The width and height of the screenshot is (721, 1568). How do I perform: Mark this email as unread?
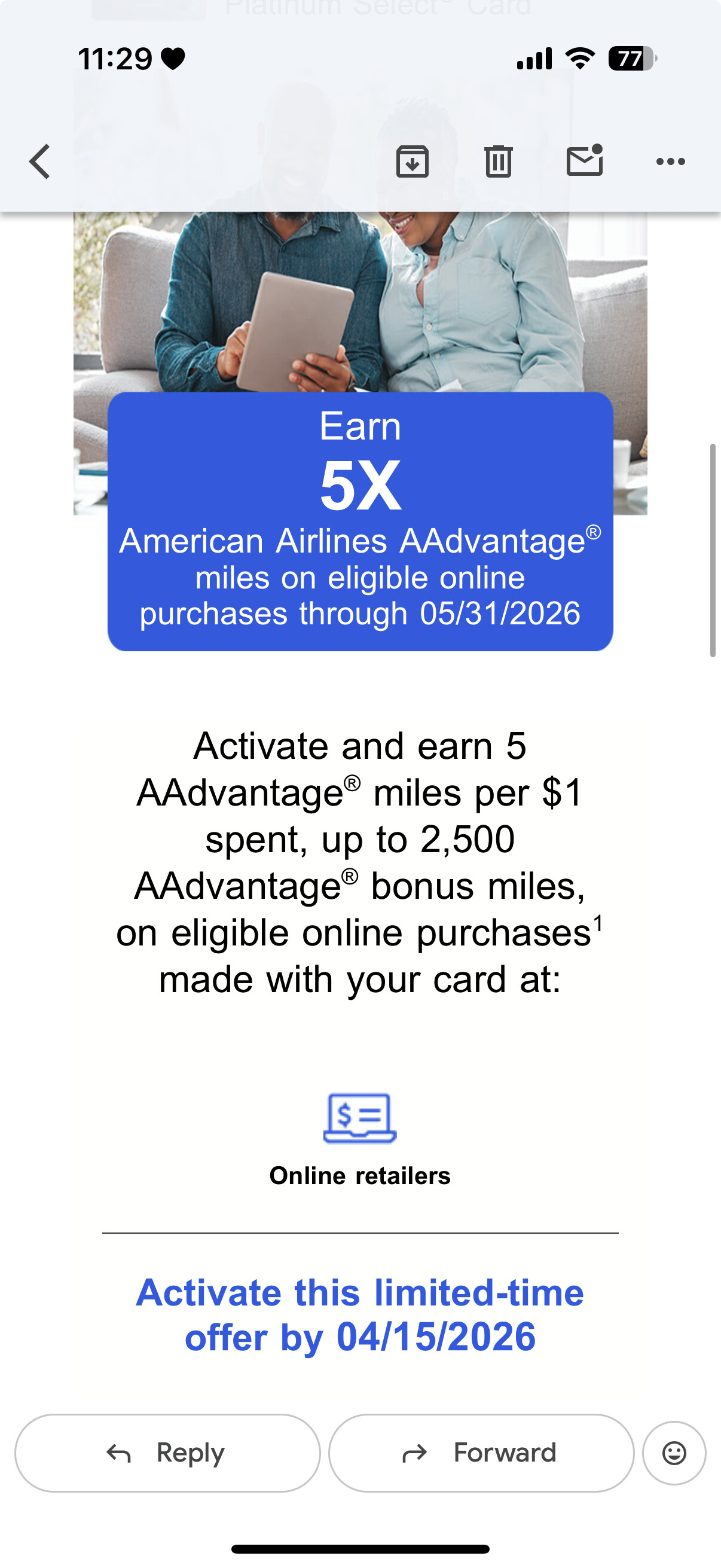click(x=585, y=161)
